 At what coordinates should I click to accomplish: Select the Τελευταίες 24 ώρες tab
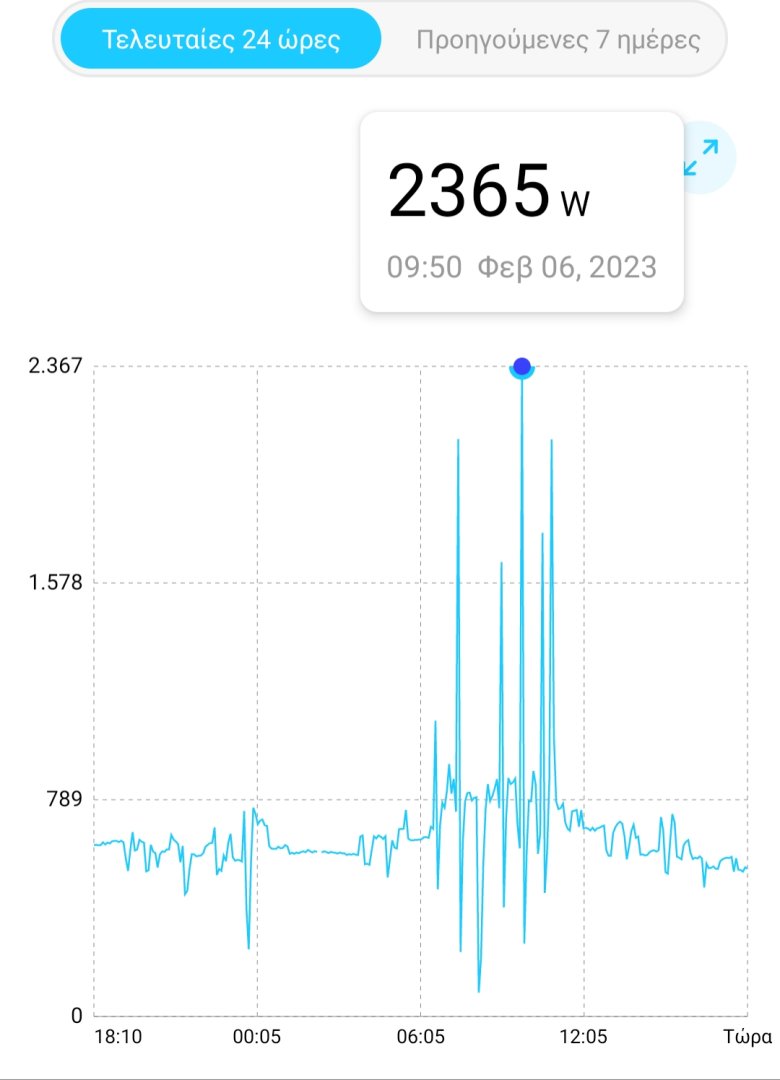point(220,40)
